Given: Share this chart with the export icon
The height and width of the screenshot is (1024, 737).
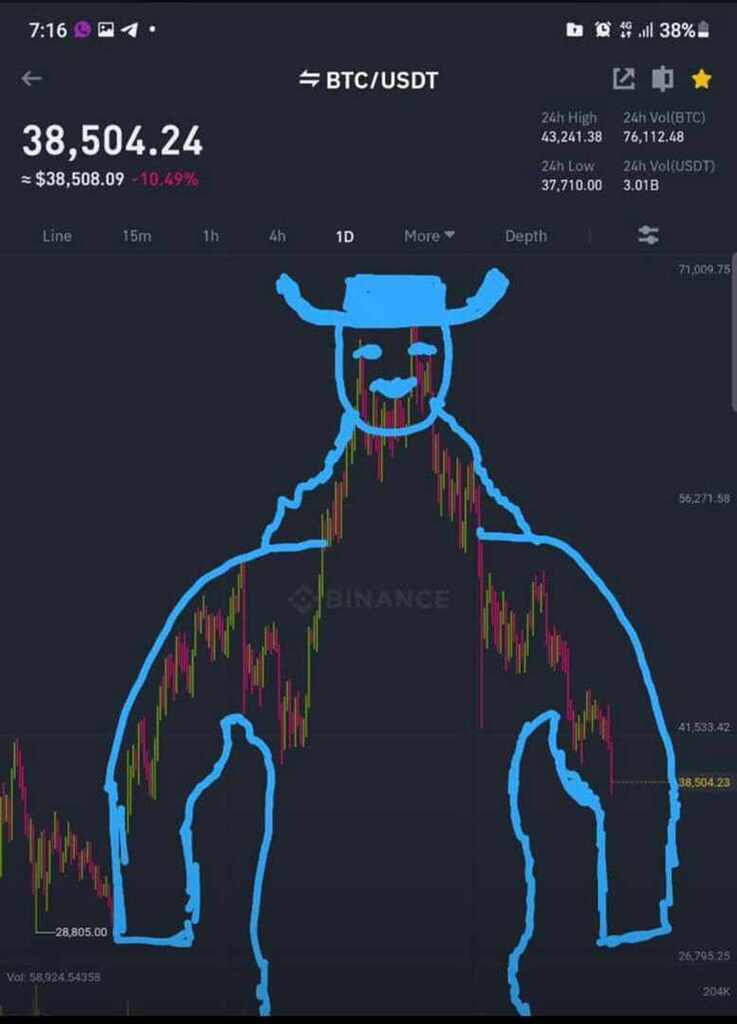Looking at the screenshot, I should click(x=623, y=79).
